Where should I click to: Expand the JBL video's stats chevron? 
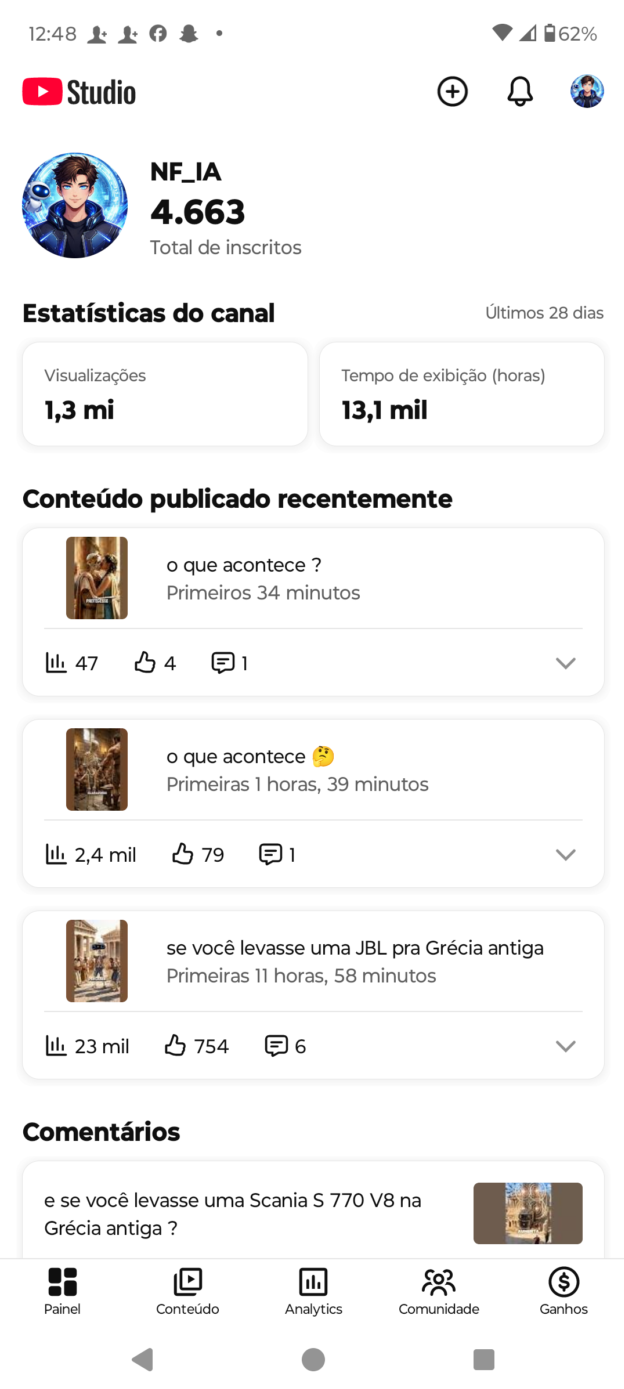(565, 1046)
